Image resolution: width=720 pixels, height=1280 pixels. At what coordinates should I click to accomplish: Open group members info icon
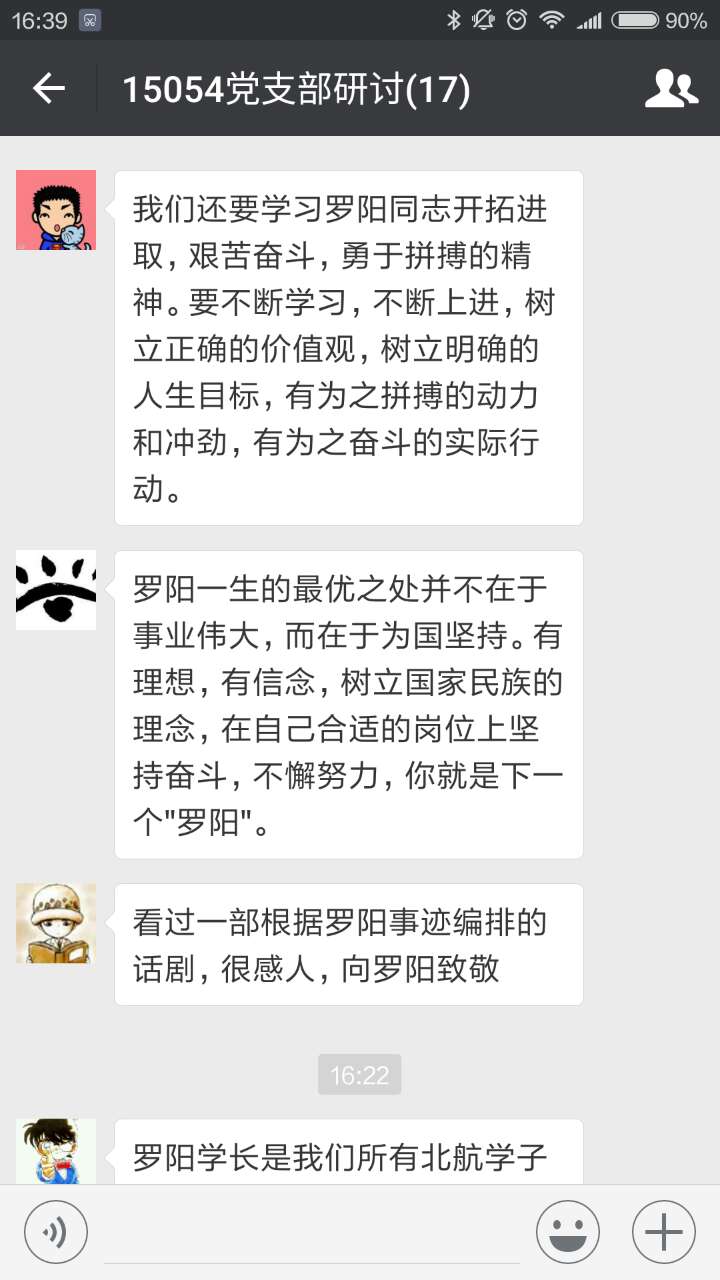point(671,89)
